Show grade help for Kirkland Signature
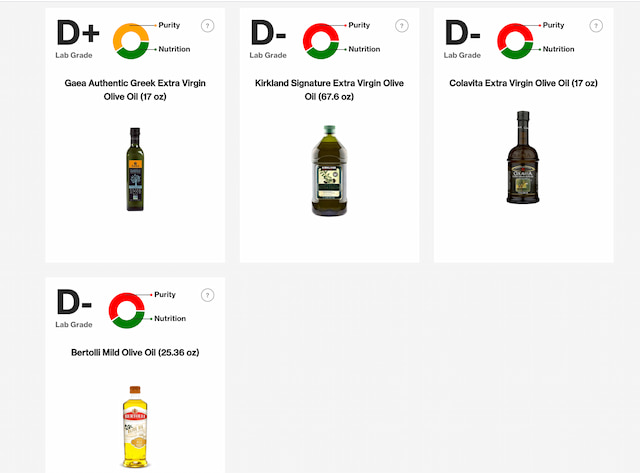The height and width of the screenshot is (473, 640). click(402, 26)
